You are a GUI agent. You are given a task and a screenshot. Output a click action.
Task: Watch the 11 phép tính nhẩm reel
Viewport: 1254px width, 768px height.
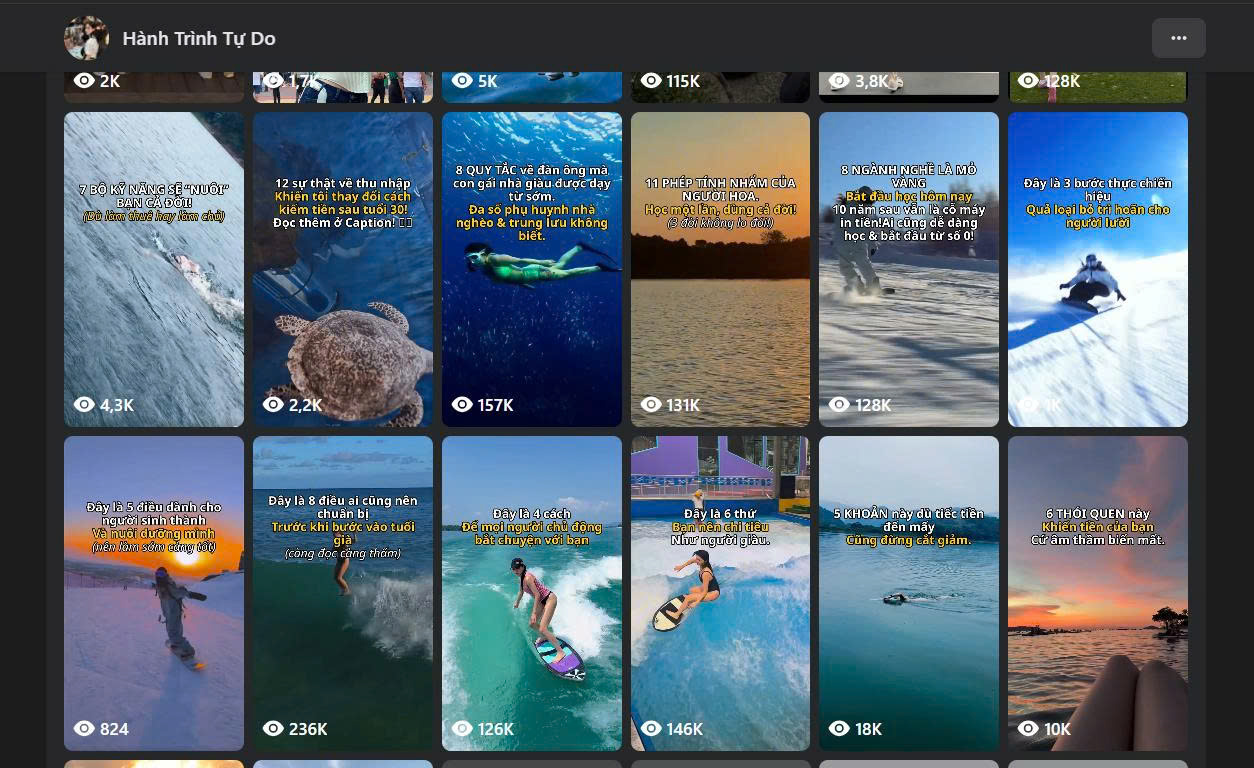[720, 269]
